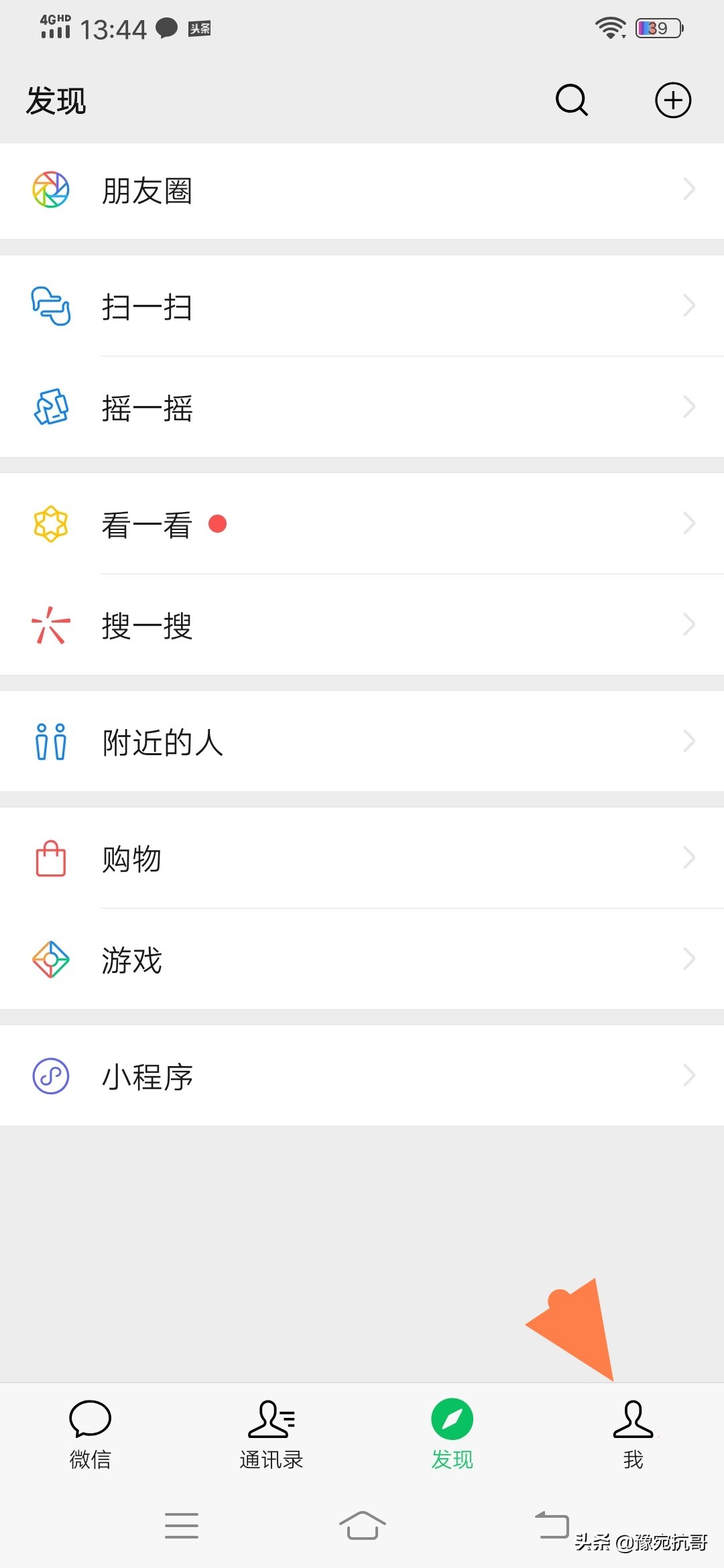
Task: Open the search icon in the top bar
Action: click(572, 101)
